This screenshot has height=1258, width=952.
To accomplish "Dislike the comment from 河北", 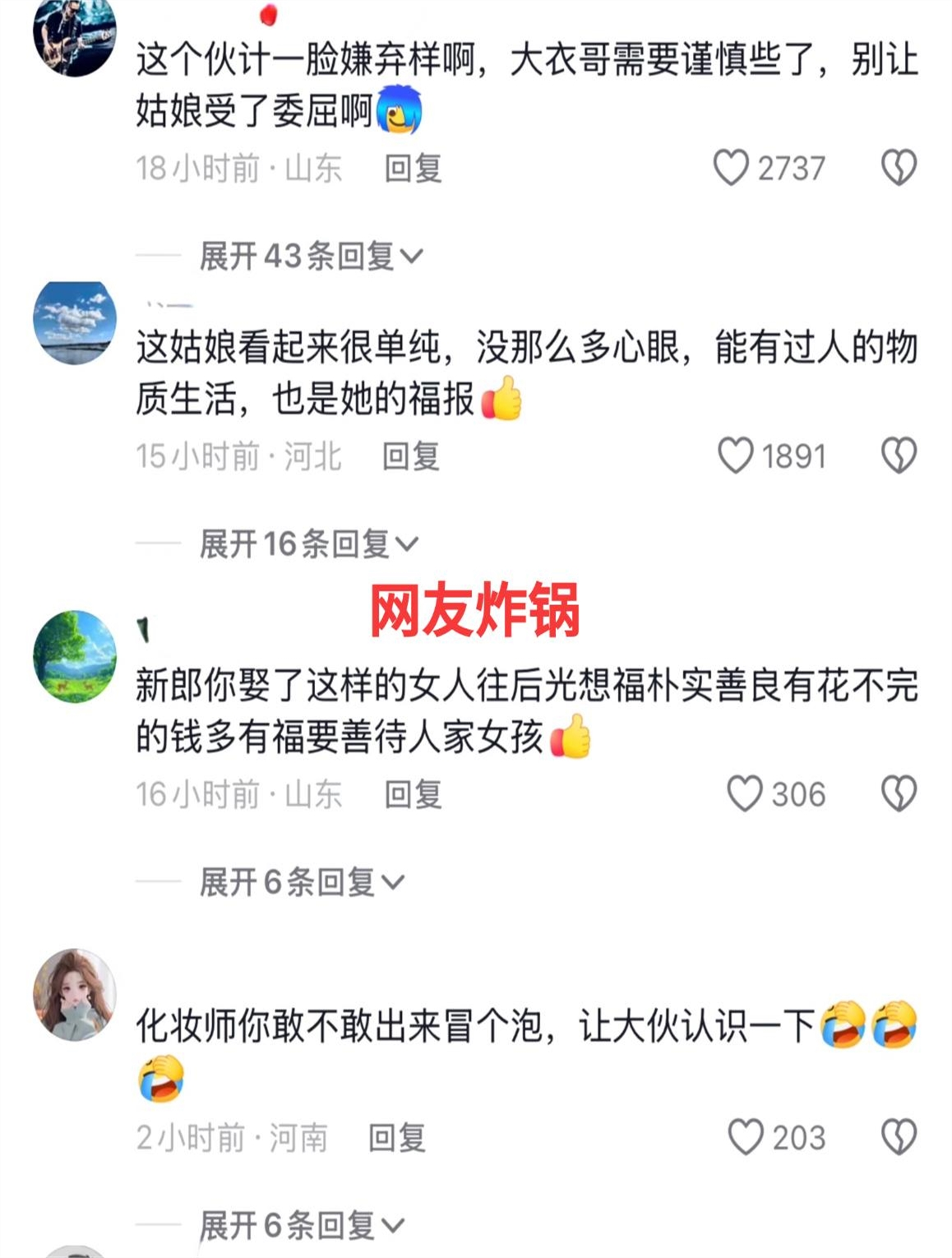I will click(x=899, y=456).
